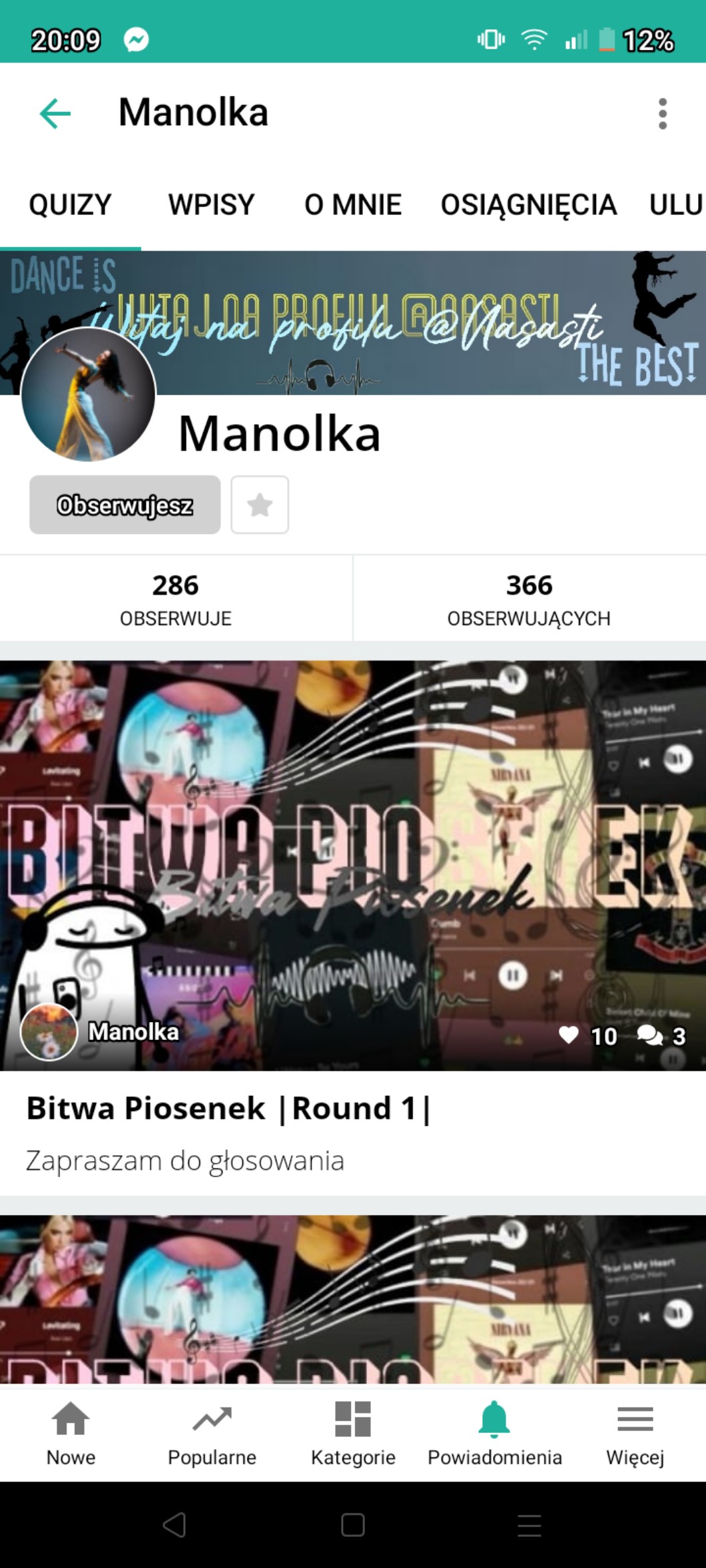Open Manolka's round profile picture

(88, 395)
